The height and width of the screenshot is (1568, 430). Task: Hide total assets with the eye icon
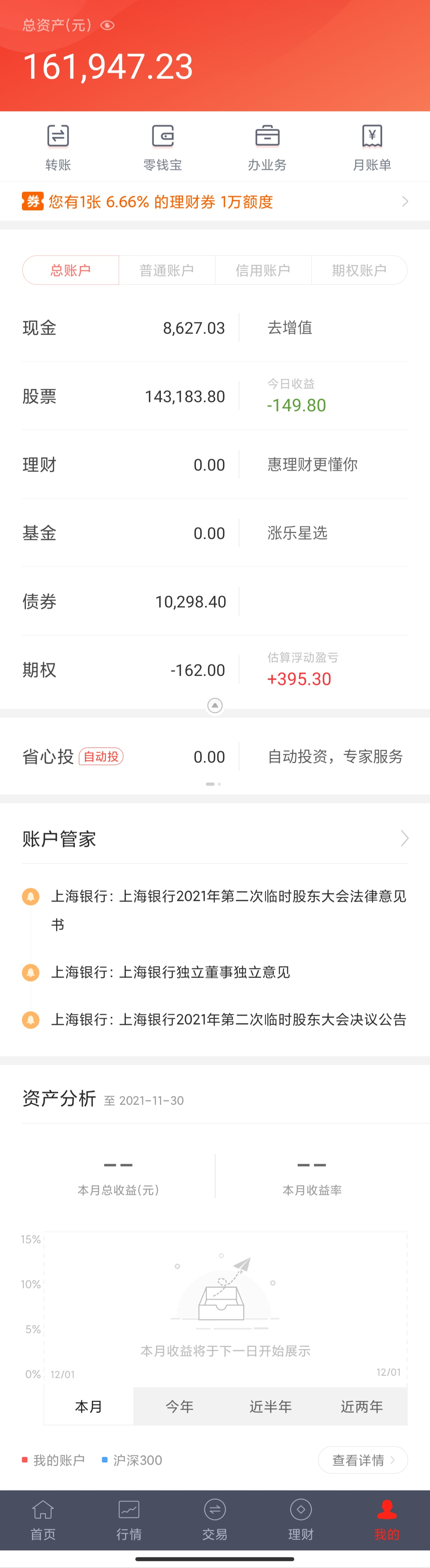pos(107,25)
